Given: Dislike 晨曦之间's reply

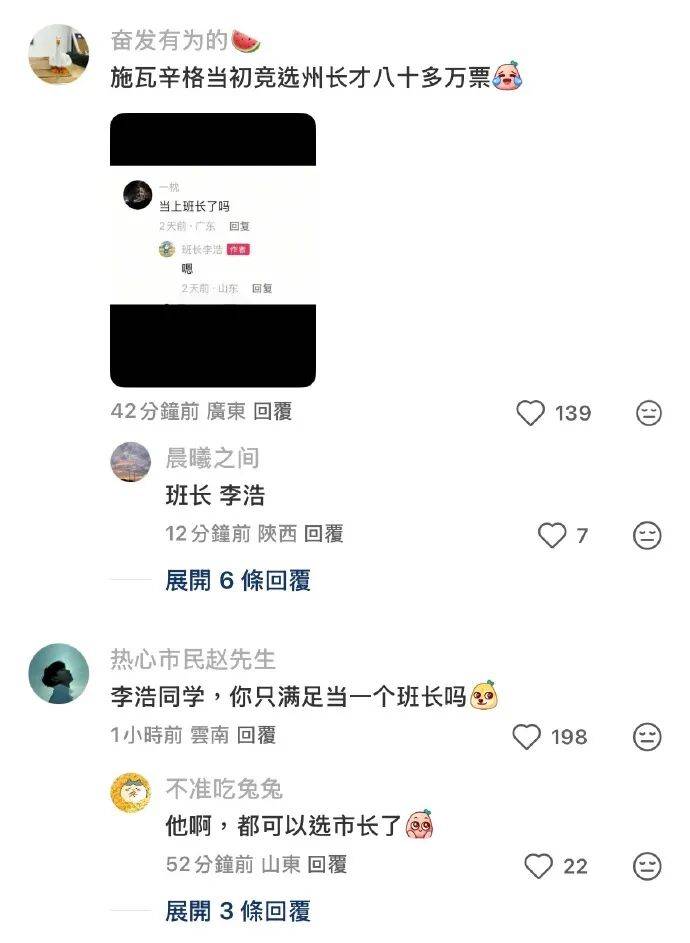Looking at the screenshot, I should point(648,535).
